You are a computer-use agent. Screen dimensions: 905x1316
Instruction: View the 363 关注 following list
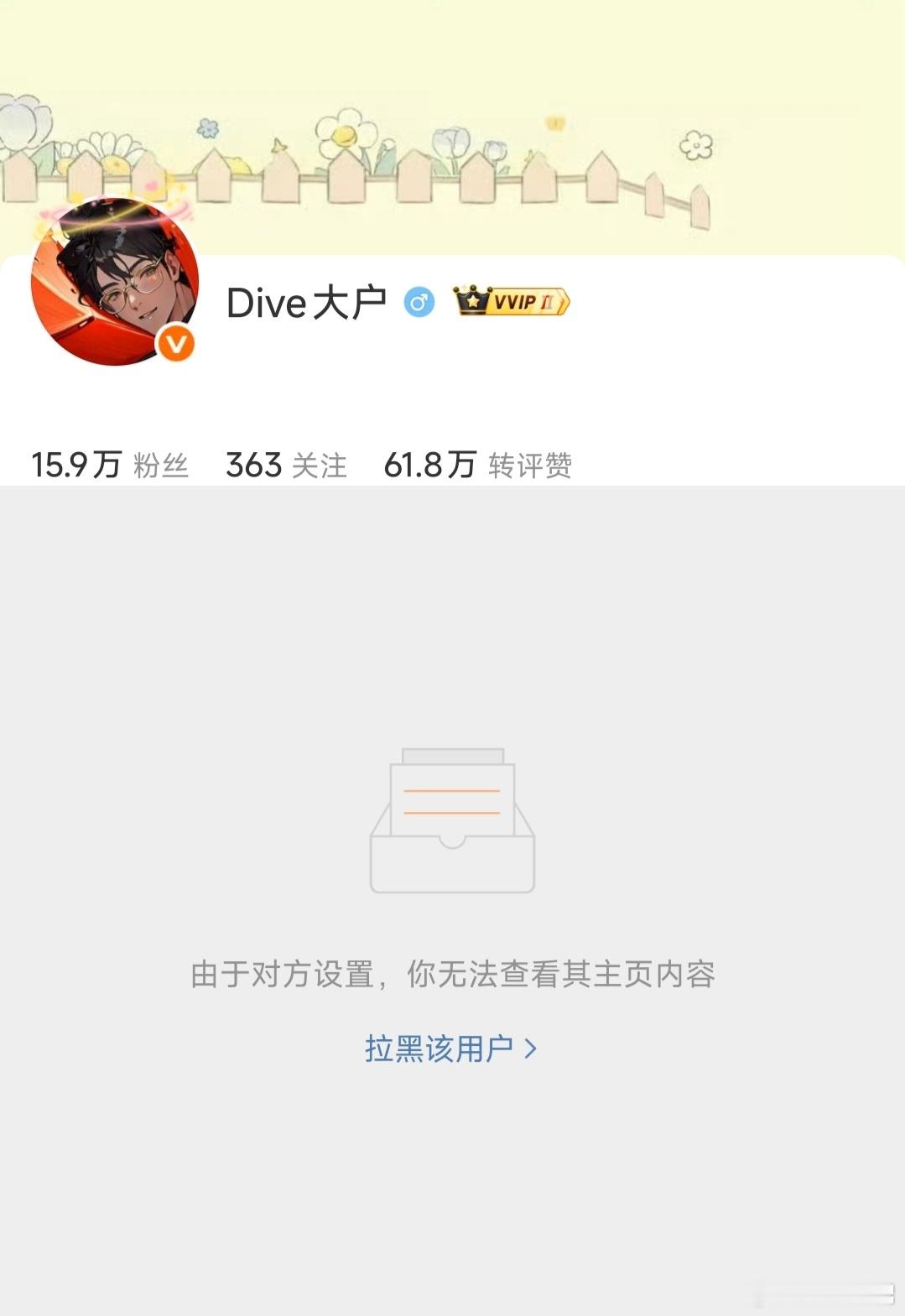285,465
